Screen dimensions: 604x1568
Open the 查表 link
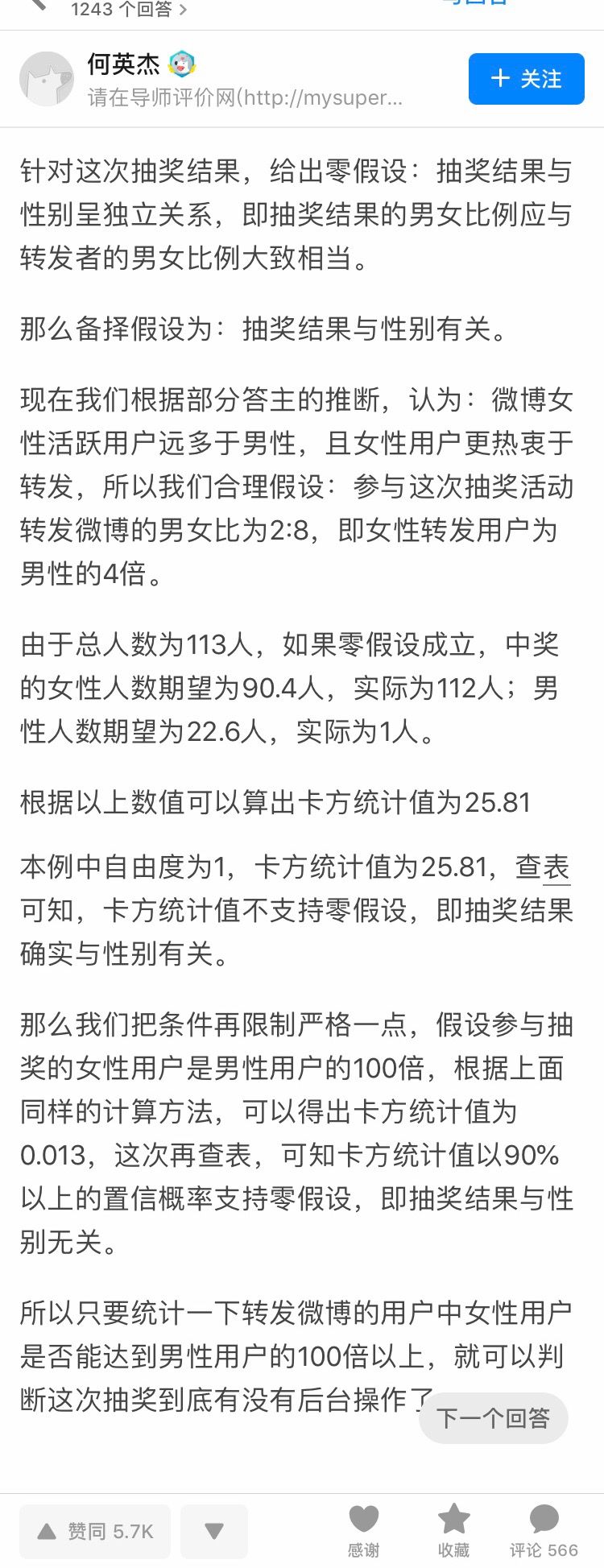pos(543,867)
